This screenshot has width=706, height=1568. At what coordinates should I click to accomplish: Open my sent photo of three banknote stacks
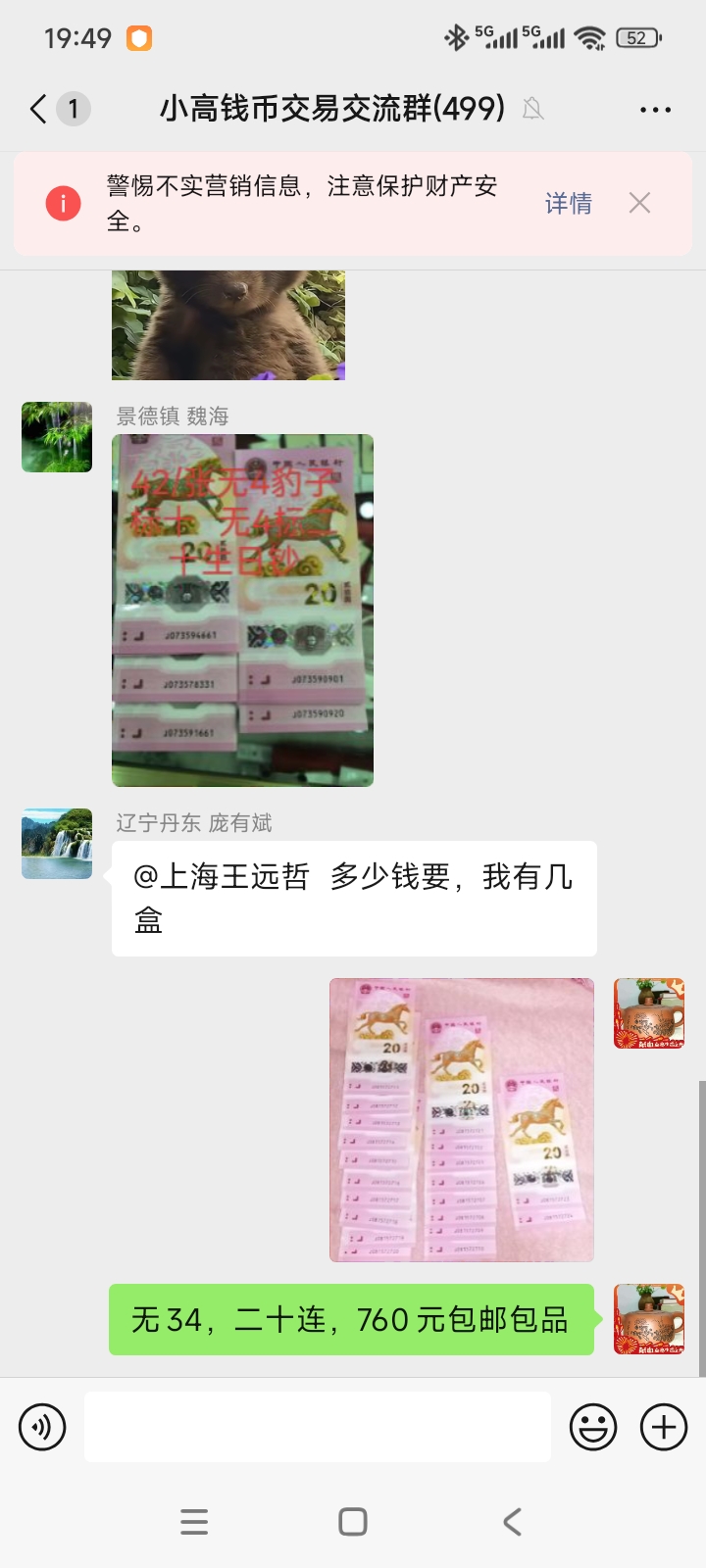[x=462, y=1119]
